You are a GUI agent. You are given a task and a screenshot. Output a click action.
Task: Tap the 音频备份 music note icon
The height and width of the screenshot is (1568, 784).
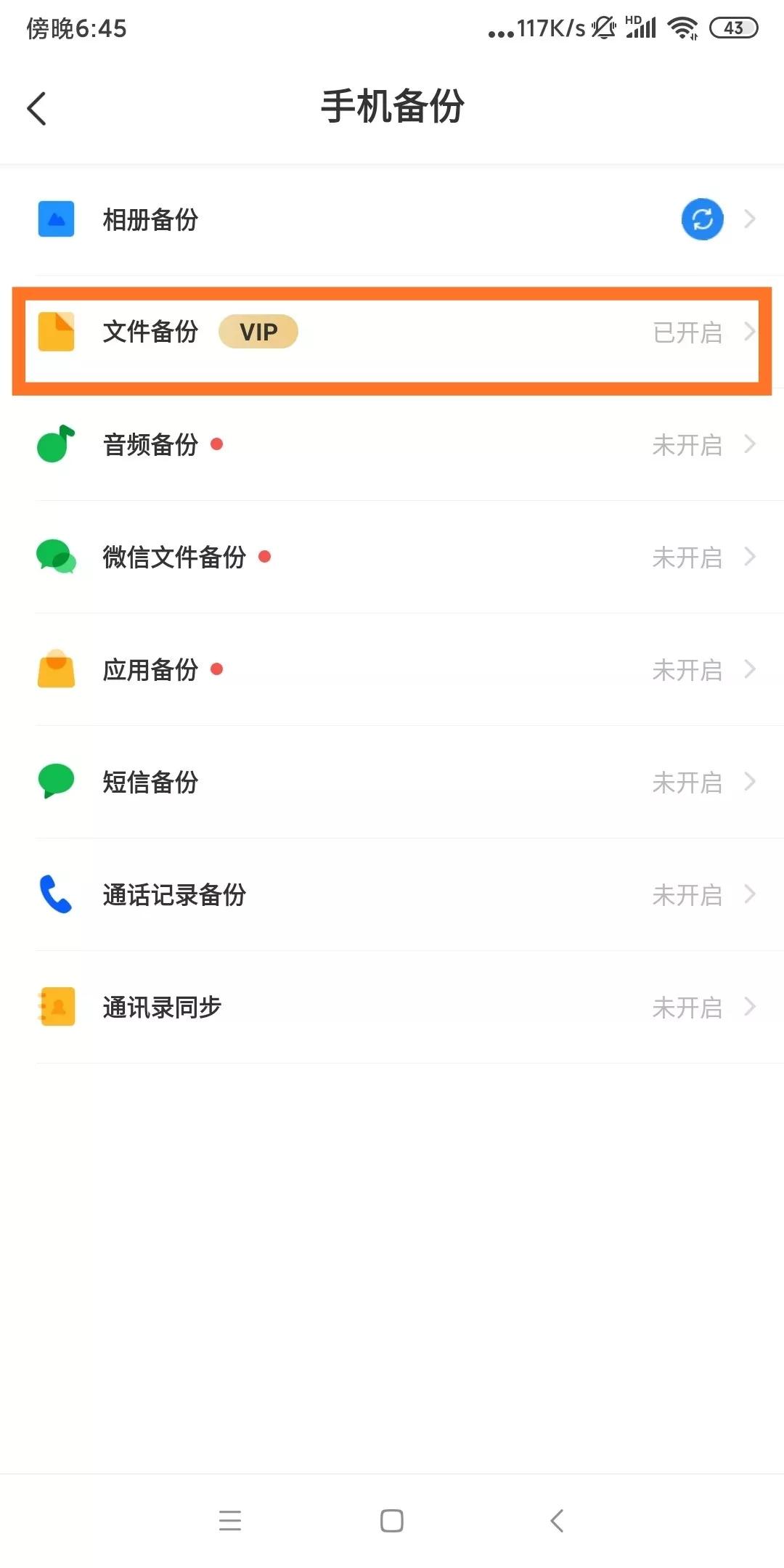(55, 444)
